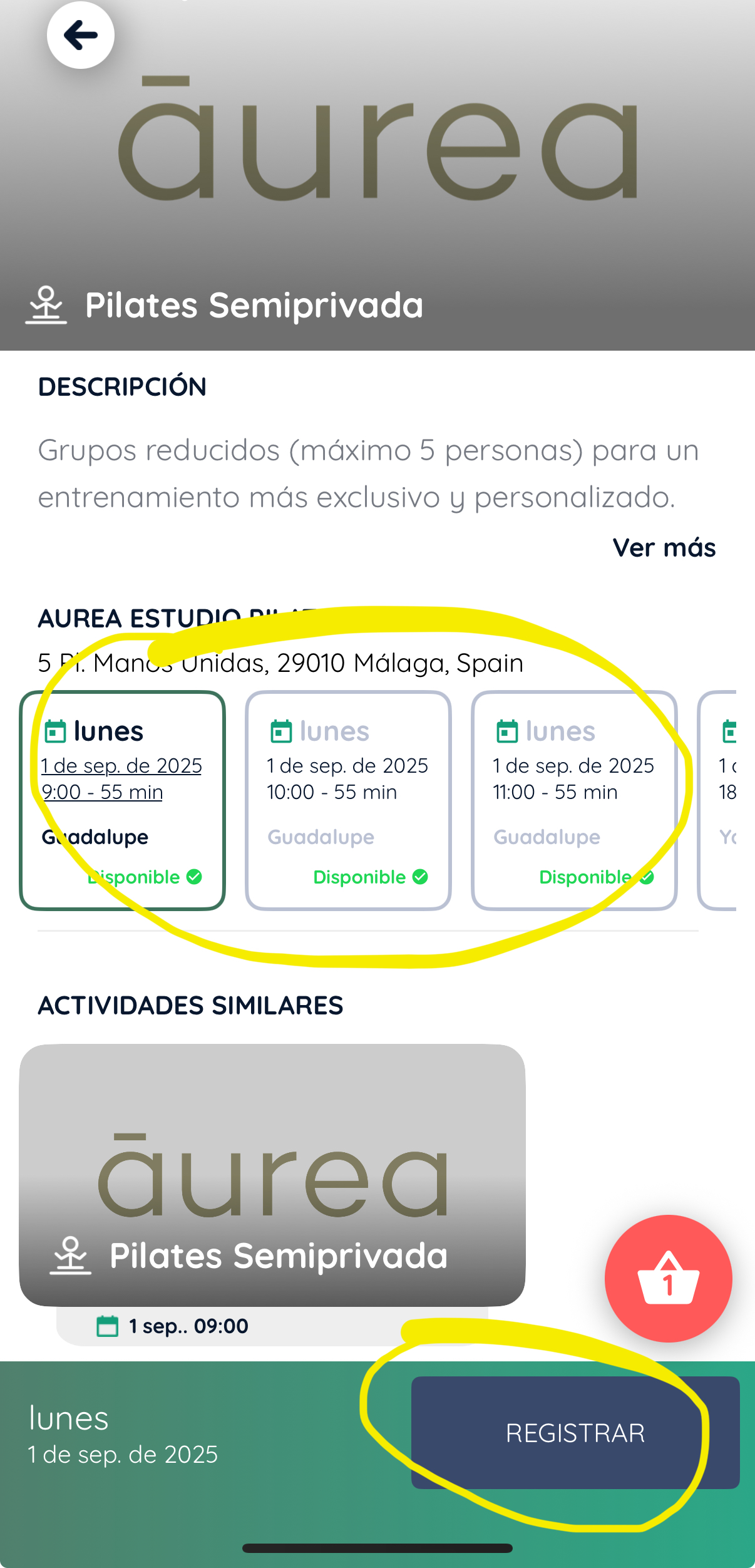Tap the REGISTRAR button

point(575,1433)
